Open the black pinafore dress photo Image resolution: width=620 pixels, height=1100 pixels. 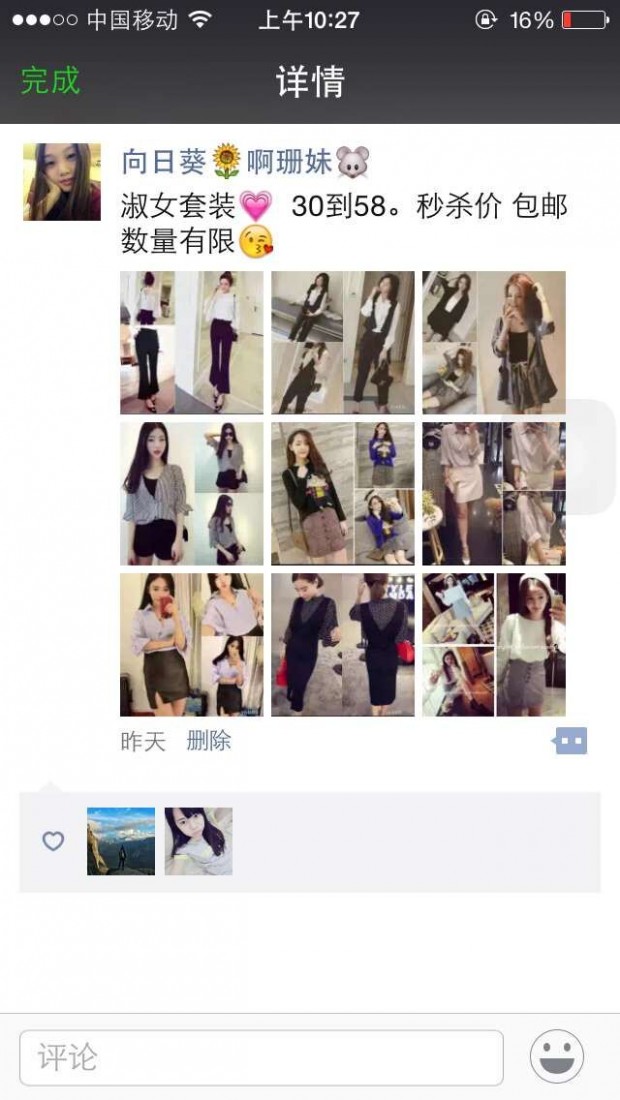click(x=342, y=644)
